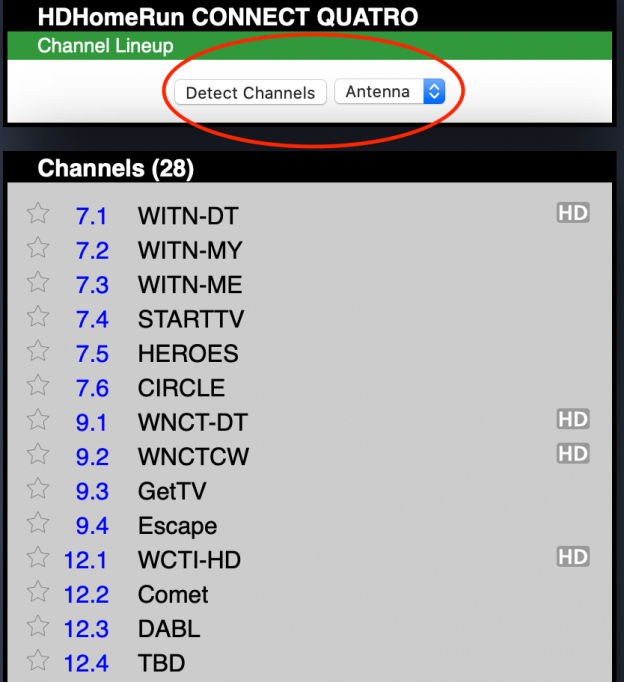Open channel 7.3 WITN-ME link
624x682 pixels.
(x=92, y=285)
